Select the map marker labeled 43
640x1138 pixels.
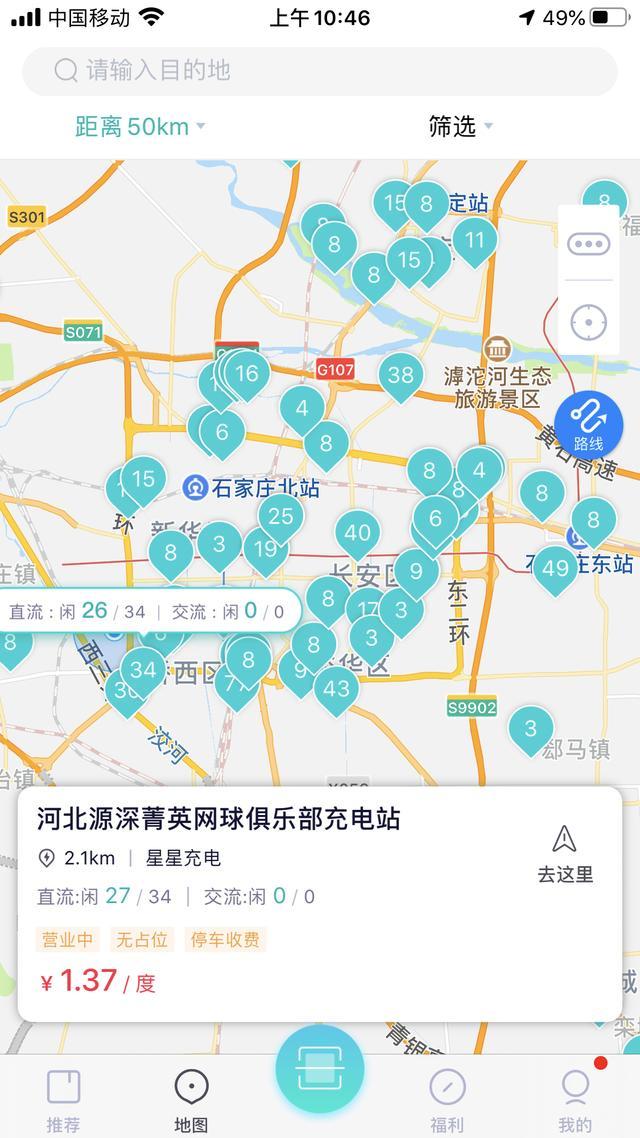click(x=336, y=689)
